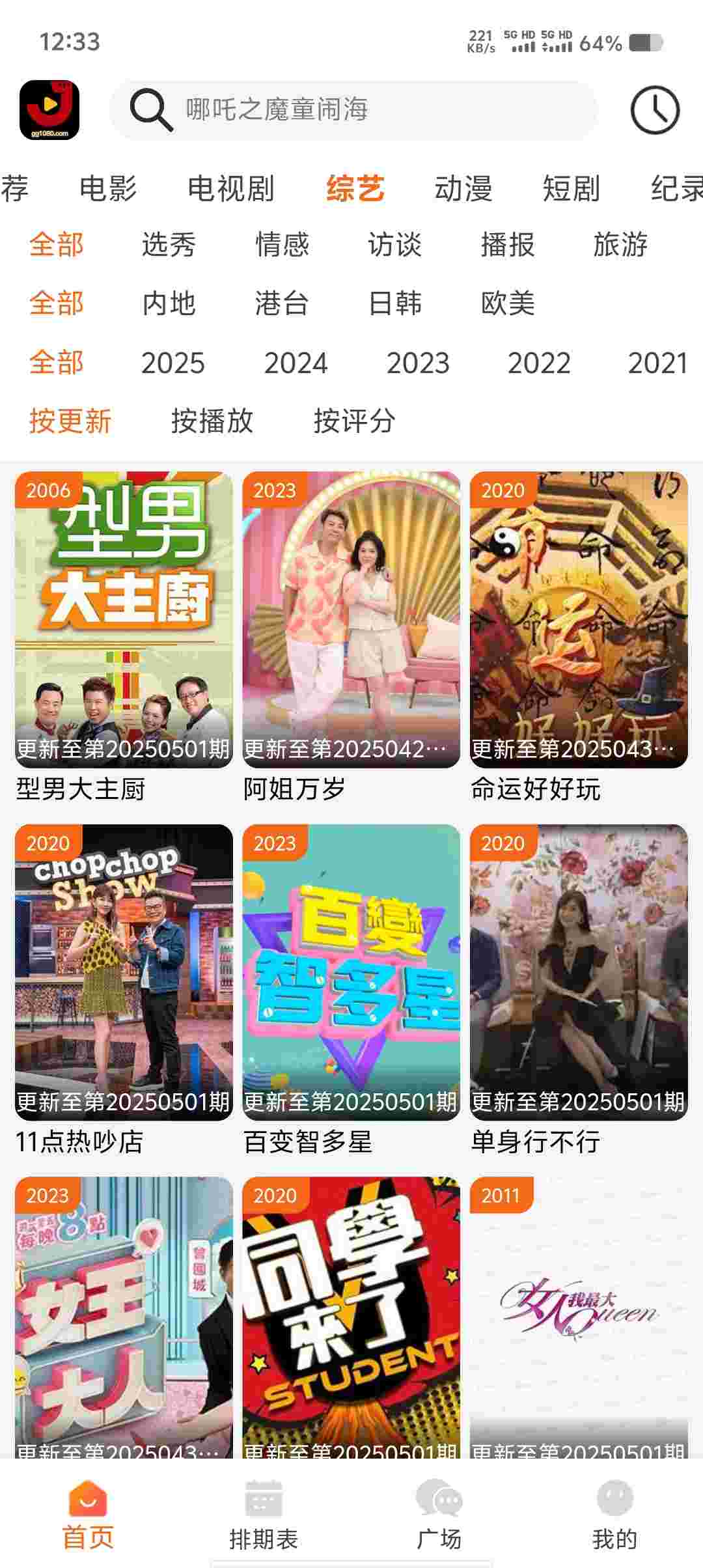Sort results by 按评分

(354, 421)
